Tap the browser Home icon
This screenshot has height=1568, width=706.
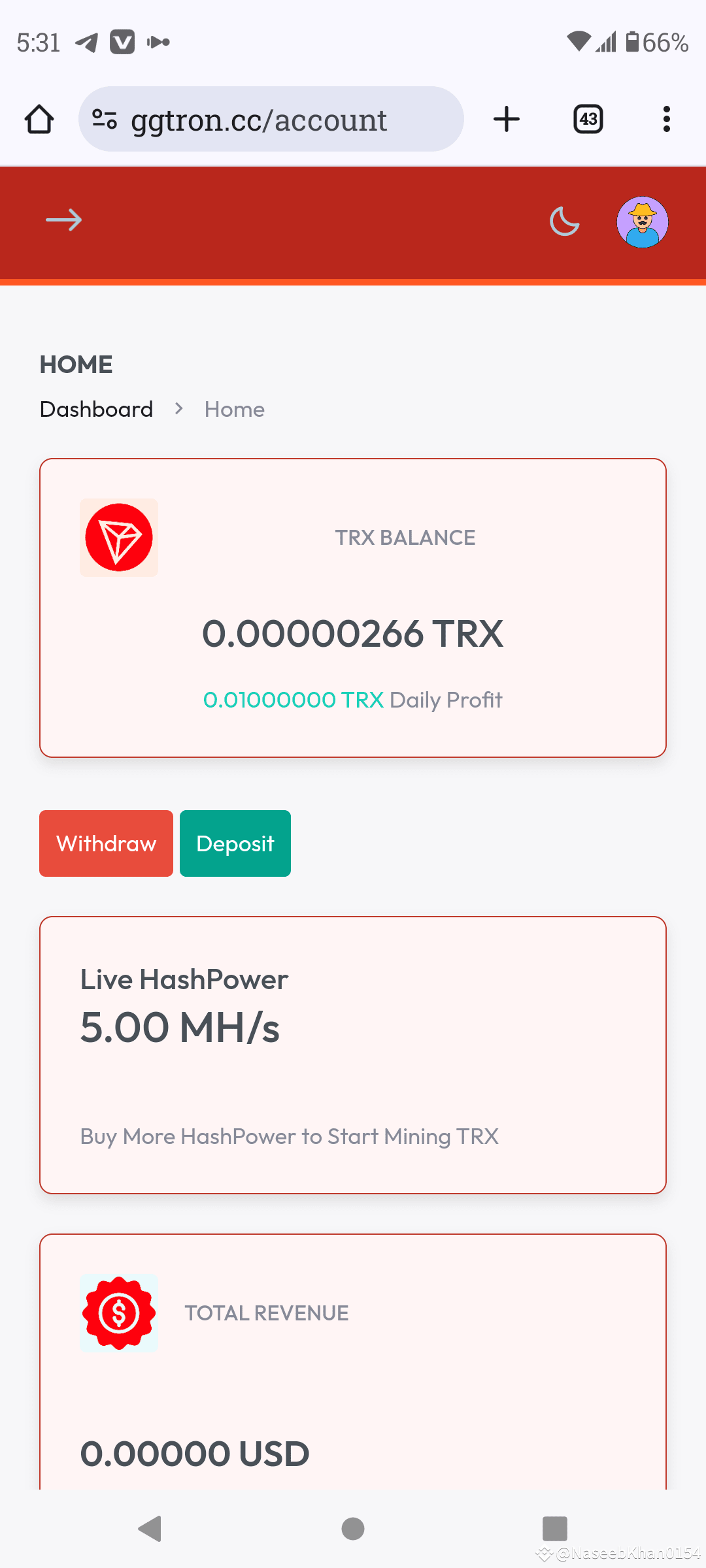click(x=39, y=119)
